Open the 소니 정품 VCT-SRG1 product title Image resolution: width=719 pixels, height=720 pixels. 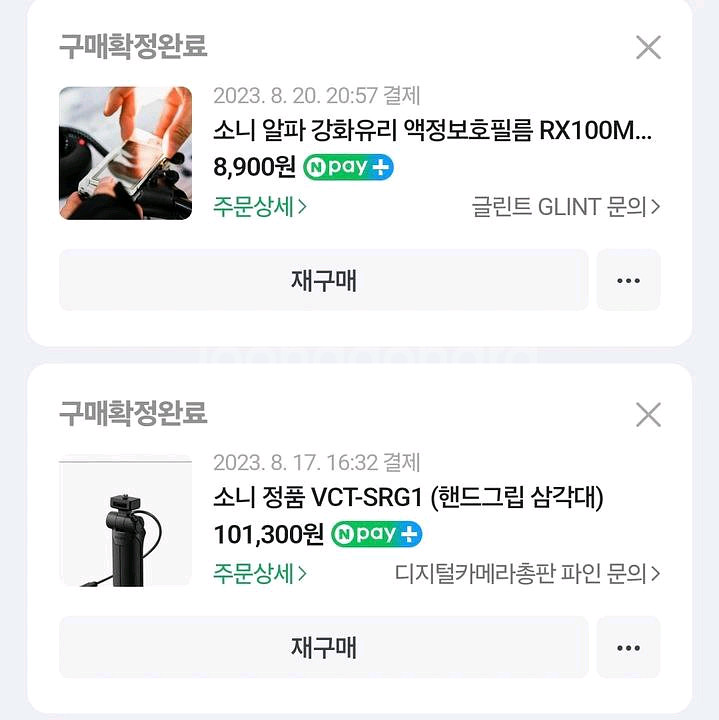(408, 498)
